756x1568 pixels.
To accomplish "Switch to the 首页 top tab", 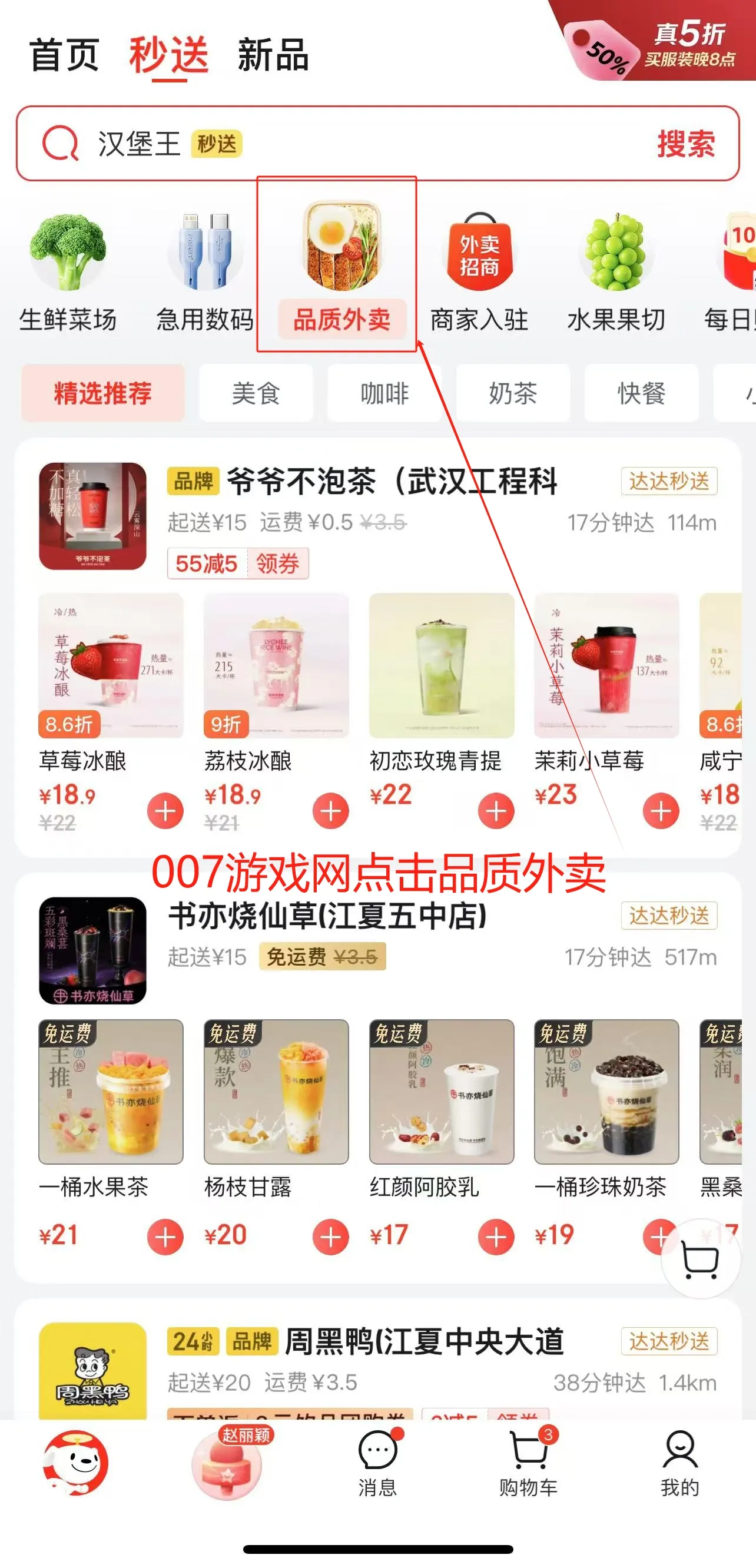I will coord(64,55).
